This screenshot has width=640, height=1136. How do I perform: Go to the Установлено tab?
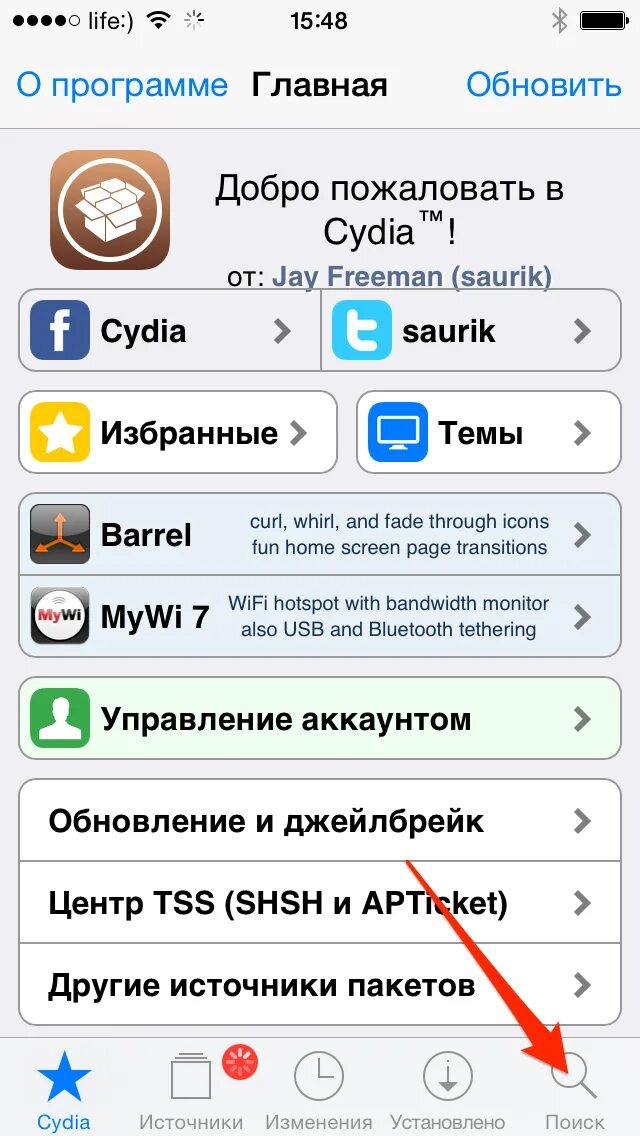coord(447,1090)
